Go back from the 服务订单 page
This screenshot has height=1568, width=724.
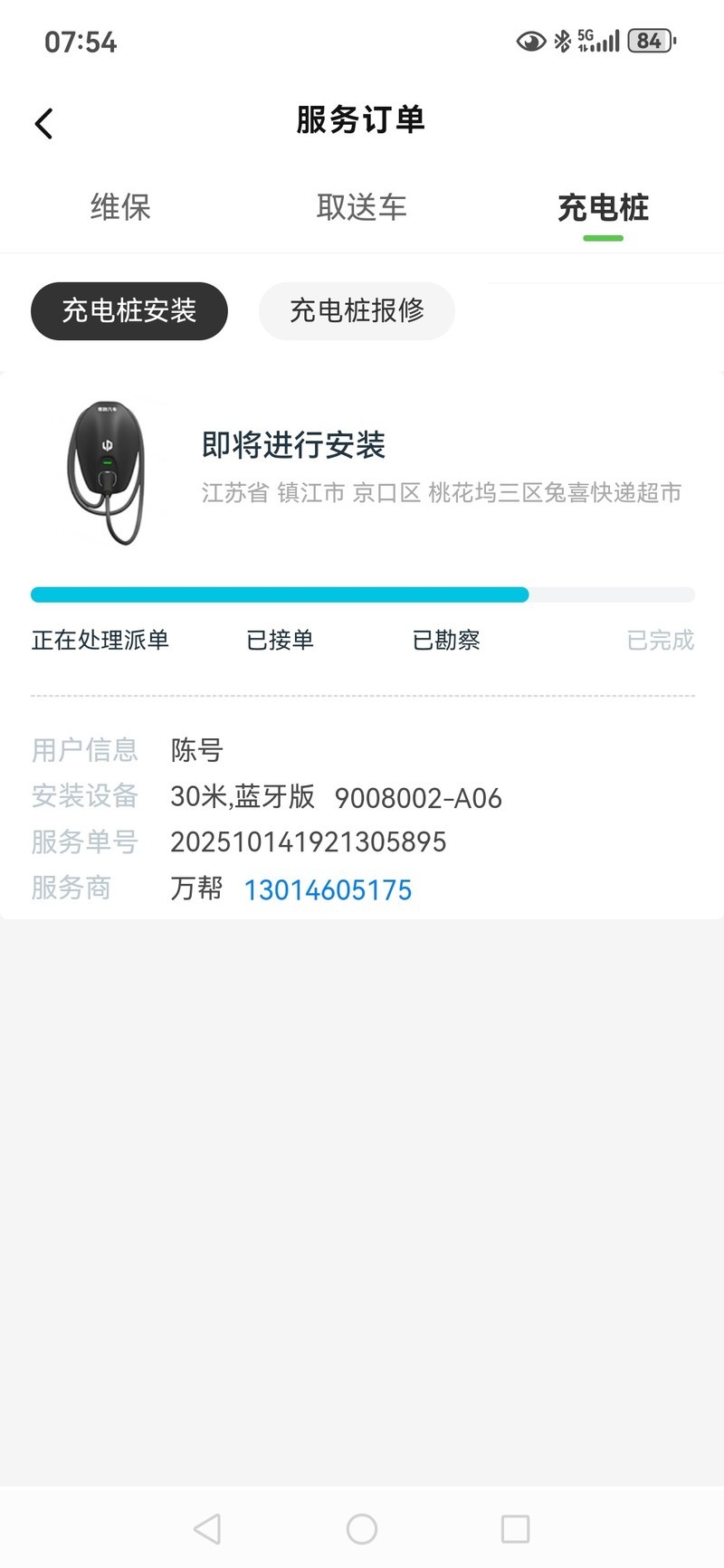(43, 124)
